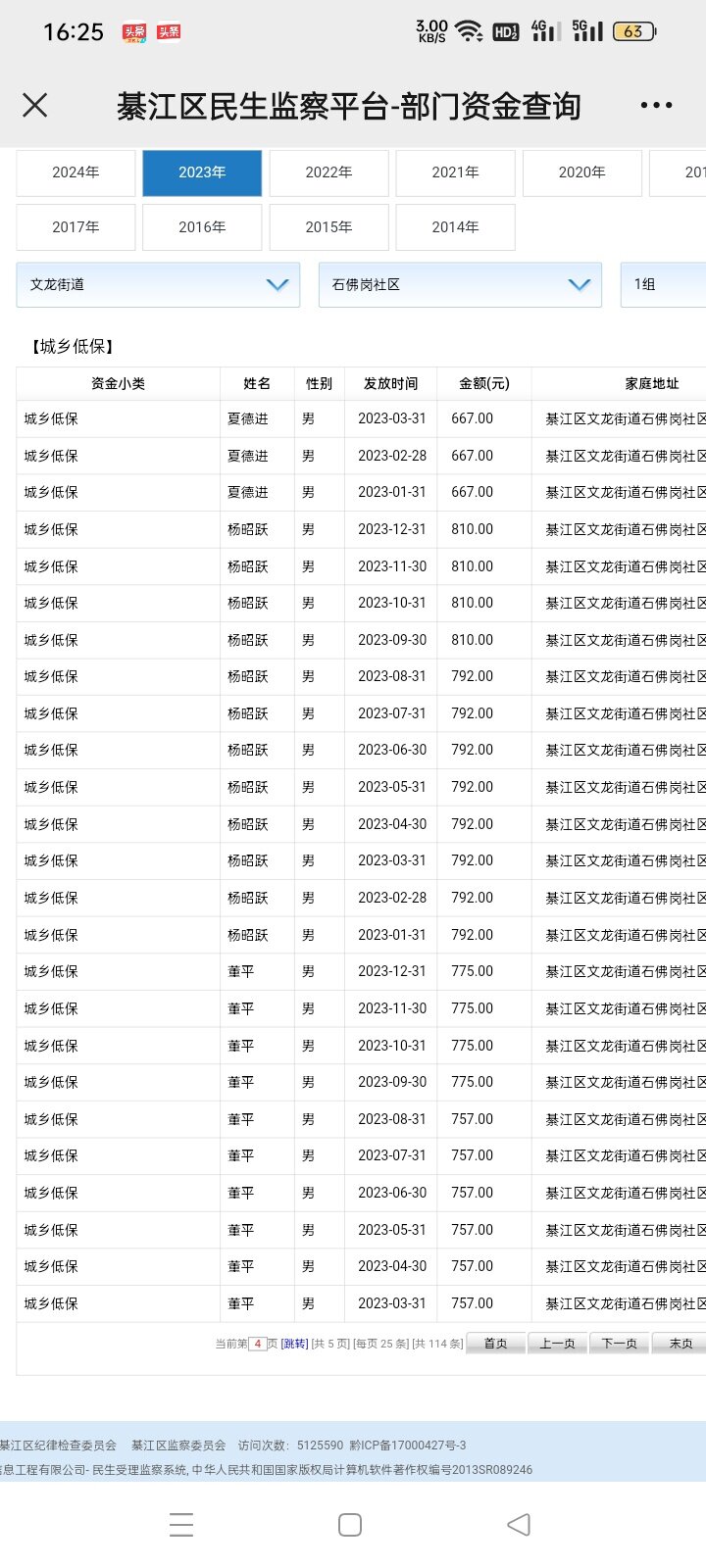
Task: Close the page with the X icon
Action: pyautogui.click(x=35, y=105)
